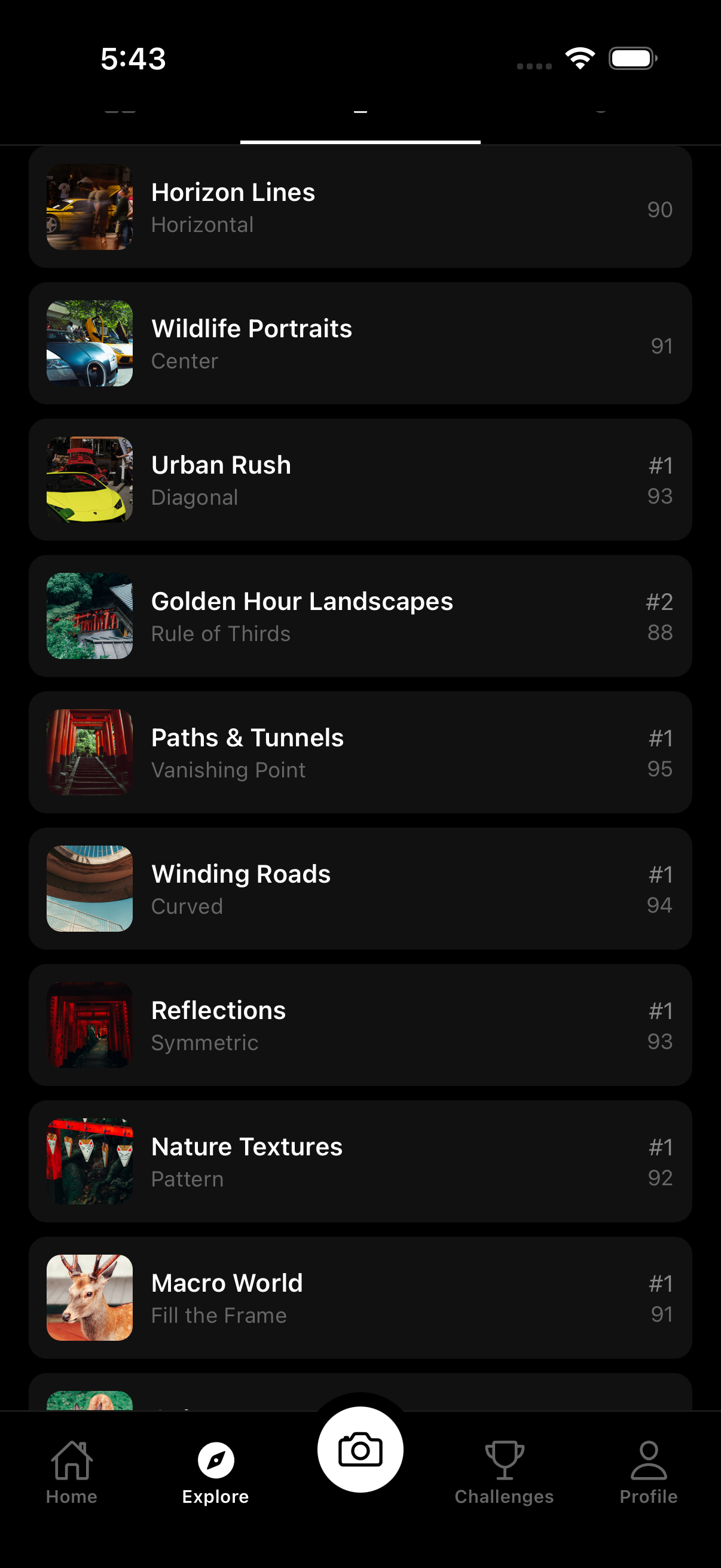The height and width of the screenshot is (1568, 721).
Task: View Nature Textures details
Action: [x=359, y=1161]
